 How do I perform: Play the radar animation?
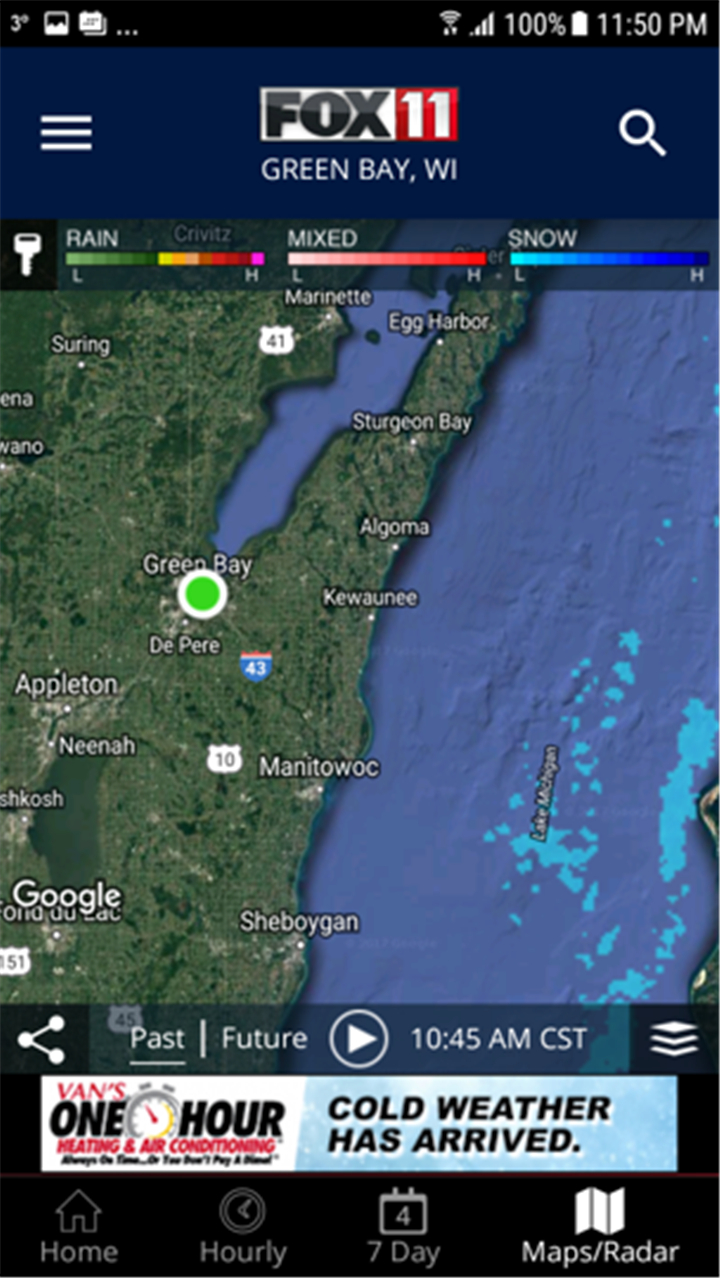(359, 1039)
